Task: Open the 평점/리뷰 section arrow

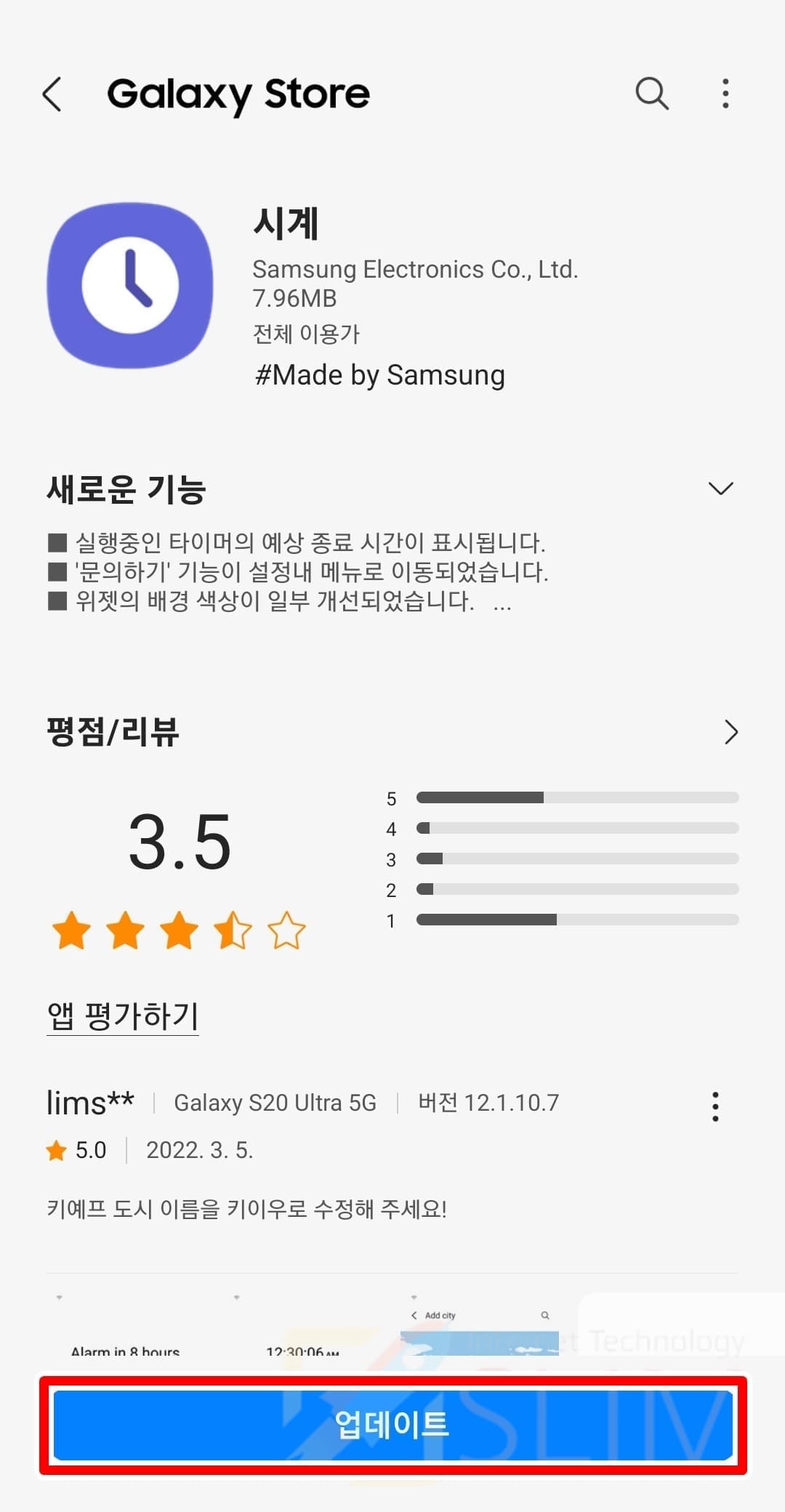Action: [x=730, y=732]
